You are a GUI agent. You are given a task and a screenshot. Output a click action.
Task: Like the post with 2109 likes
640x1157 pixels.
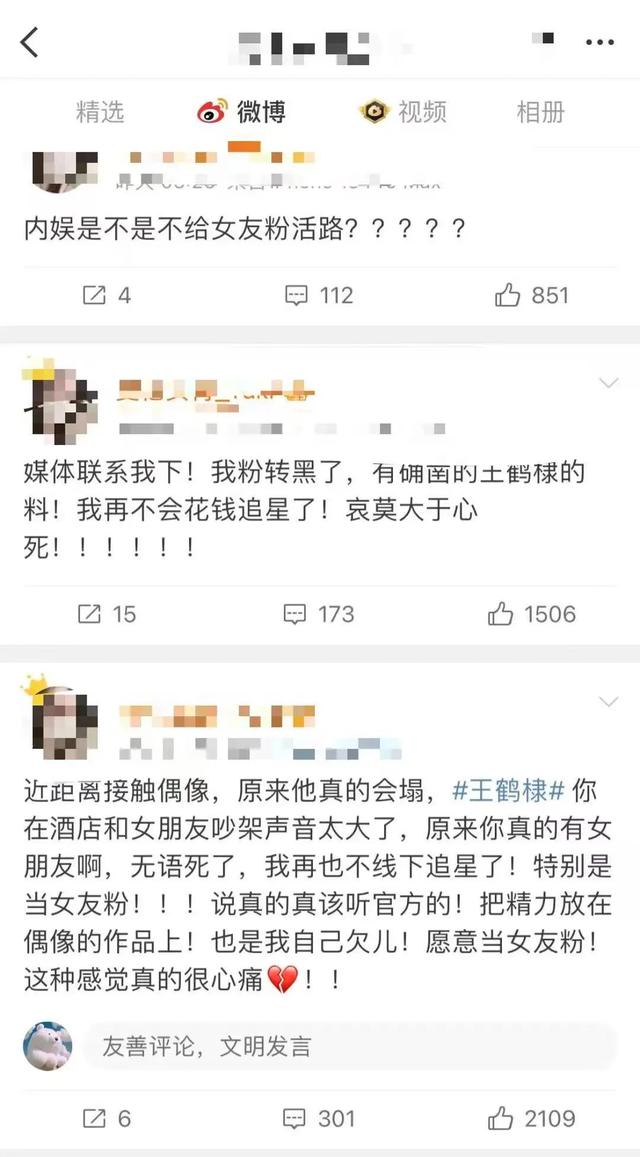point(531,1118)
